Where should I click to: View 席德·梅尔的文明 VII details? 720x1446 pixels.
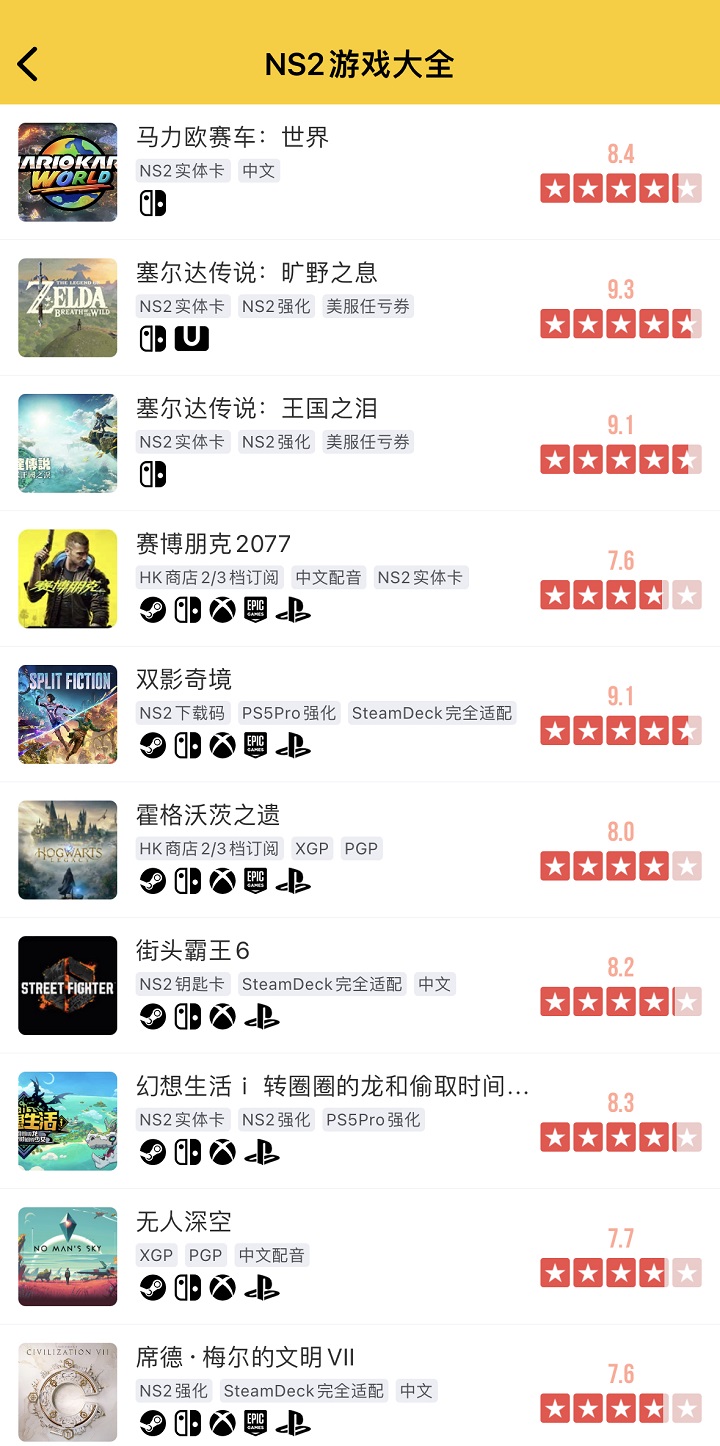[245, 1358]
